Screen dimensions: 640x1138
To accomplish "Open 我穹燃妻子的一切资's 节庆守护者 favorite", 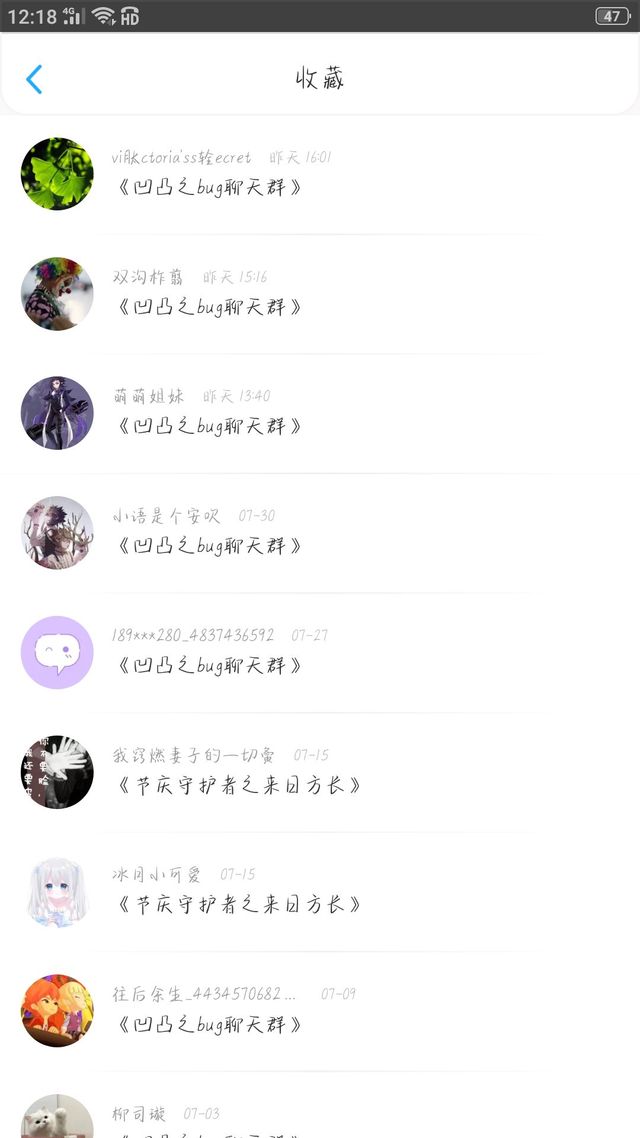I will pyautogui.click(x=320, y=772).
